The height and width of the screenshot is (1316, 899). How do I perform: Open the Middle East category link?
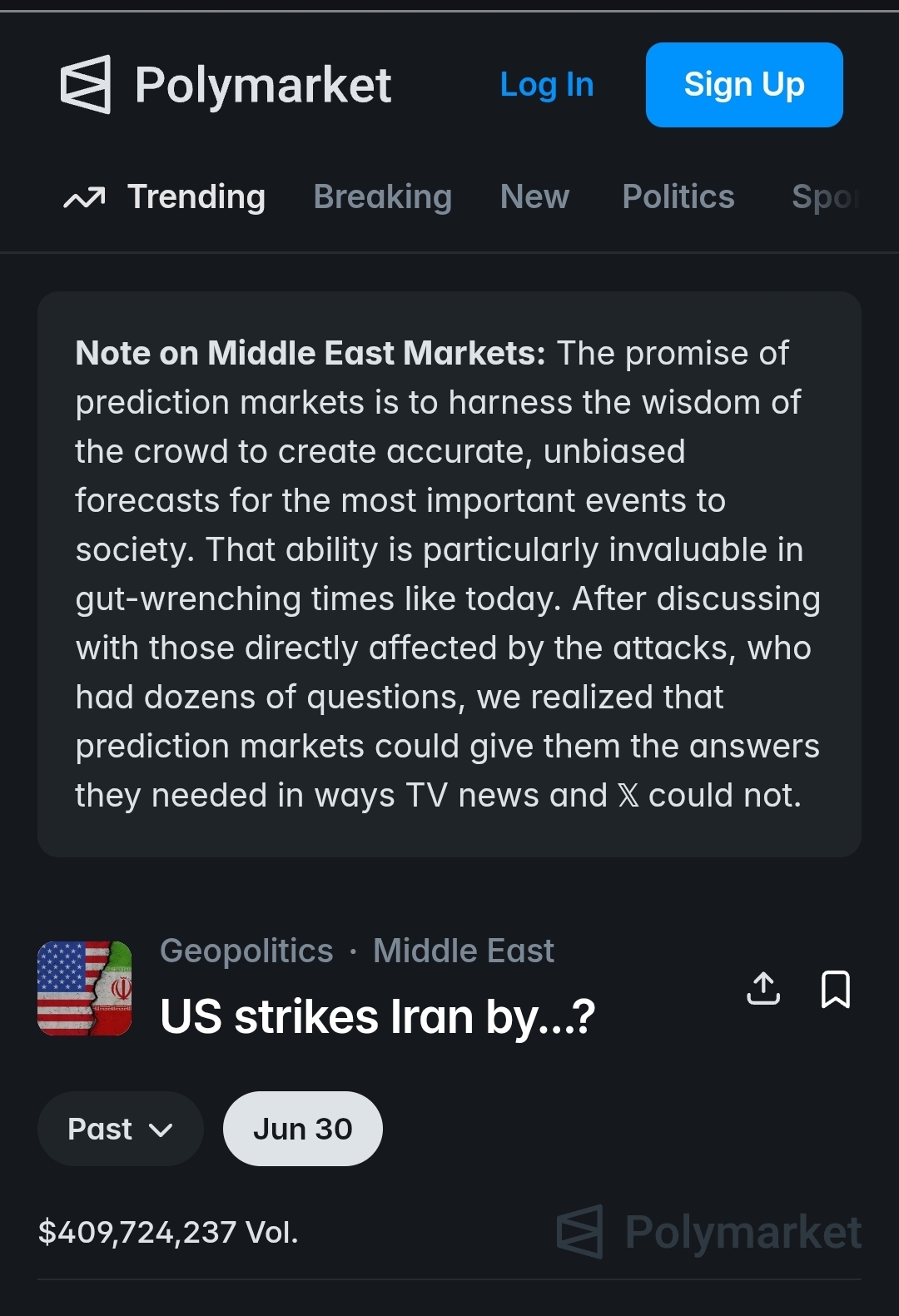click(x=463, y=951)
